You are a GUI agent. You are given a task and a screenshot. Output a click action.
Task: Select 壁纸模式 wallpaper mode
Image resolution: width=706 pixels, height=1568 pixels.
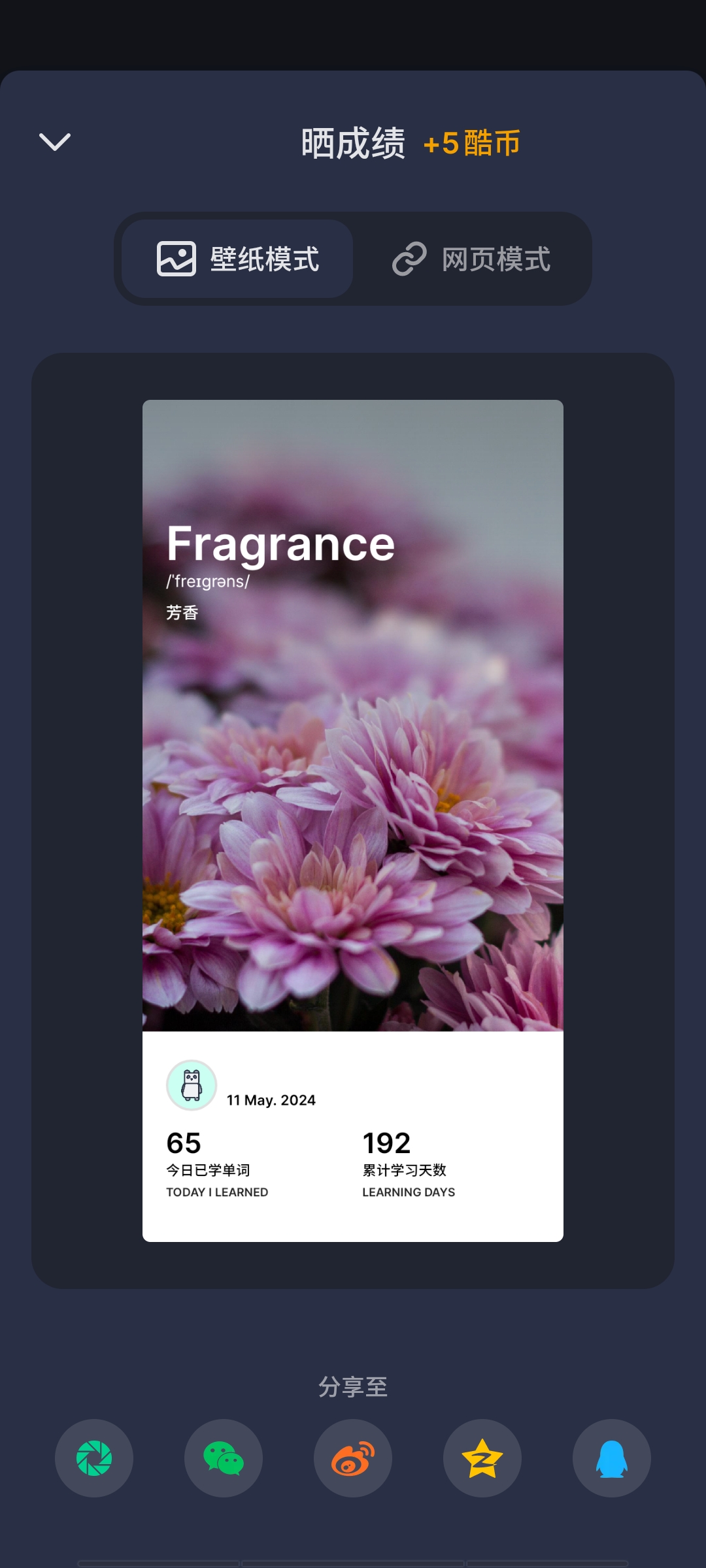tap(238, 259)
